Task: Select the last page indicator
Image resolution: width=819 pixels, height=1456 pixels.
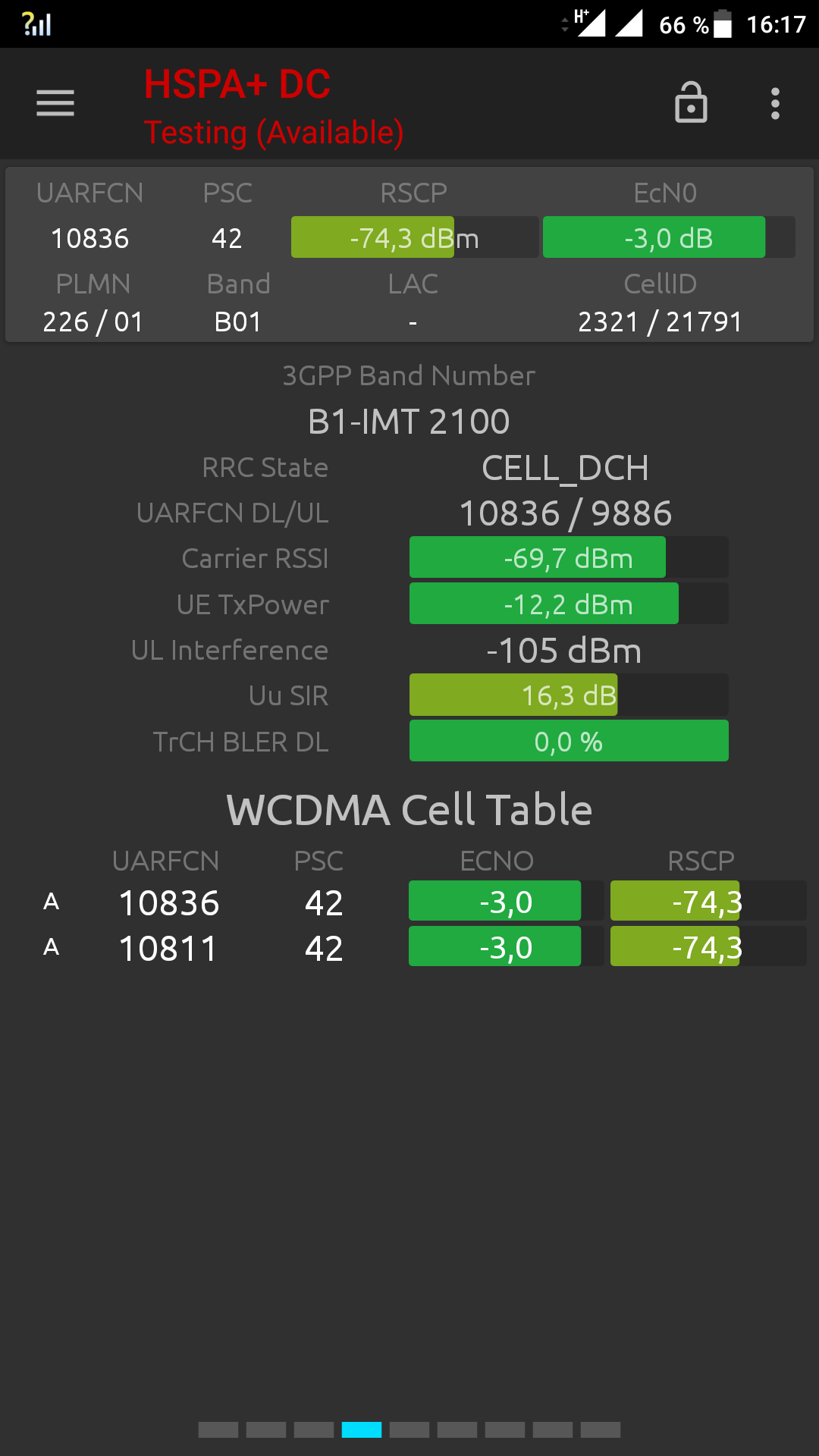Action: pyautogui.click(x=601, y=1429)
